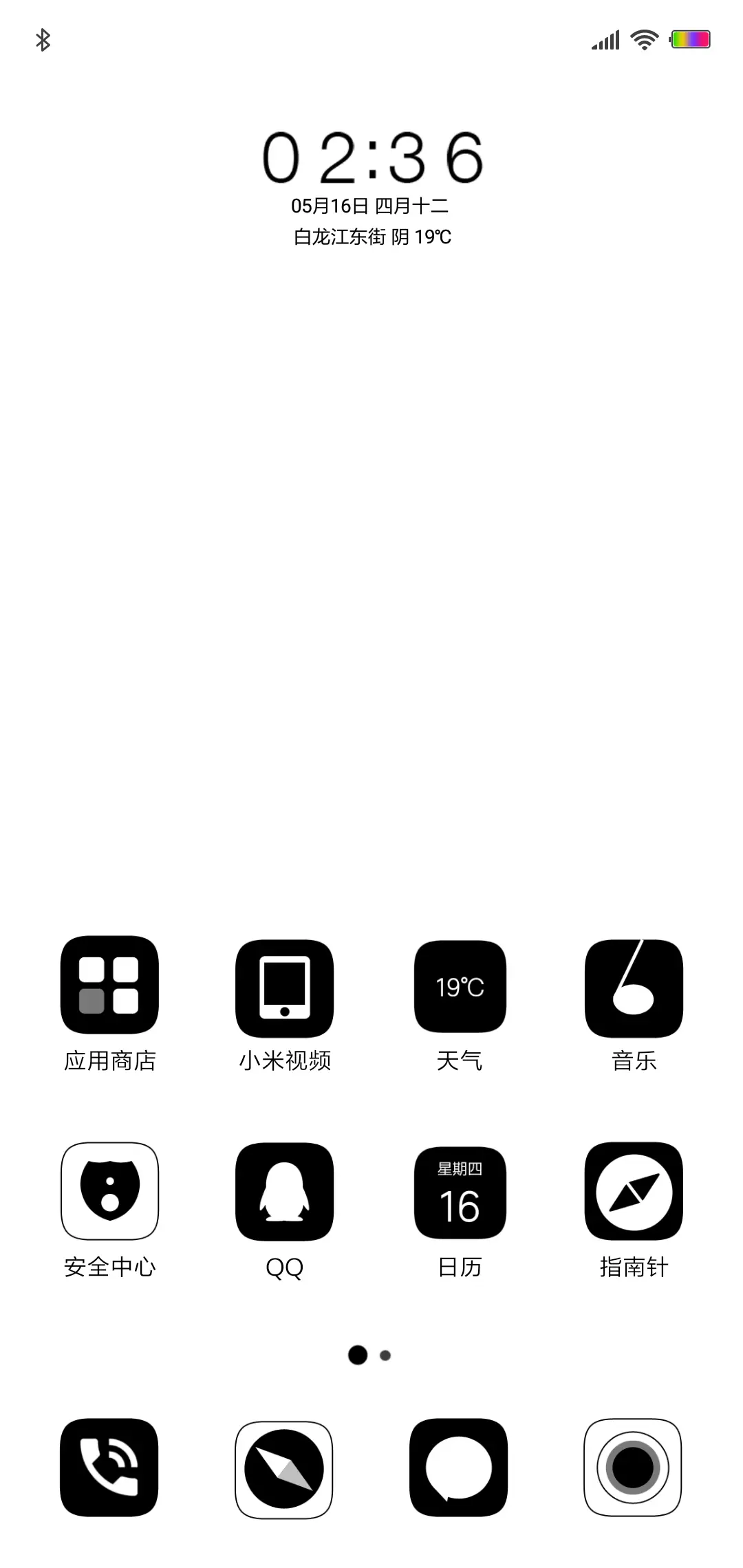Start the 音乐 music player

633,988
